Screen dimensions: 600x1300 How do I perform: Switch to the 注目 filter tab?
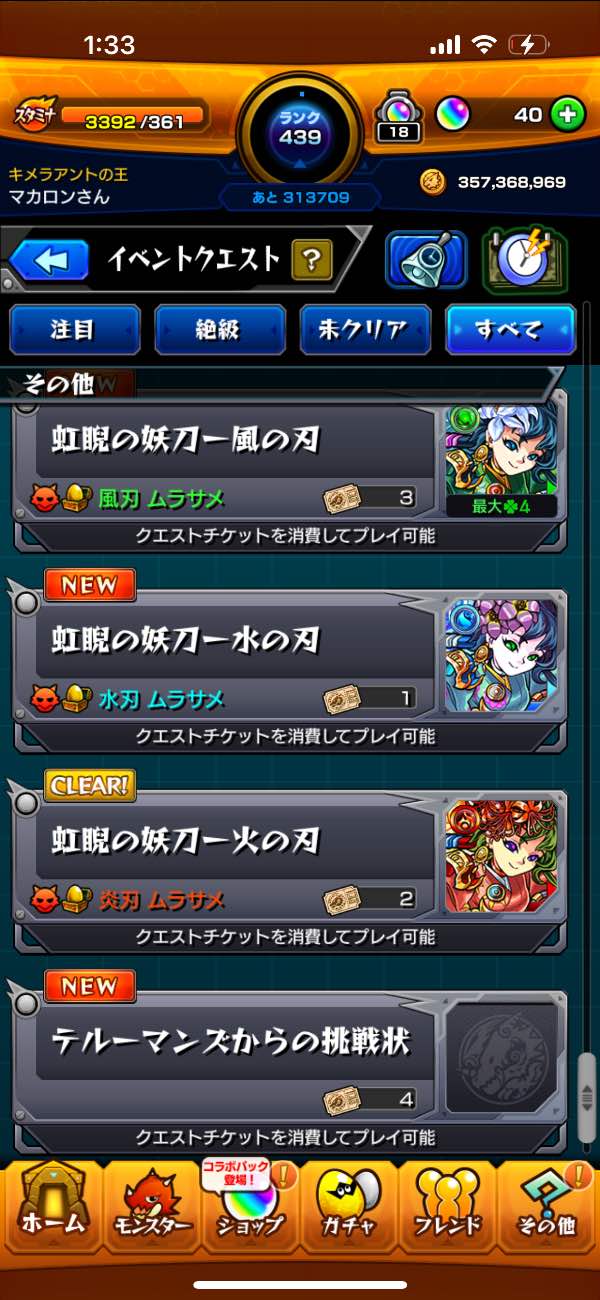[75, 329]
